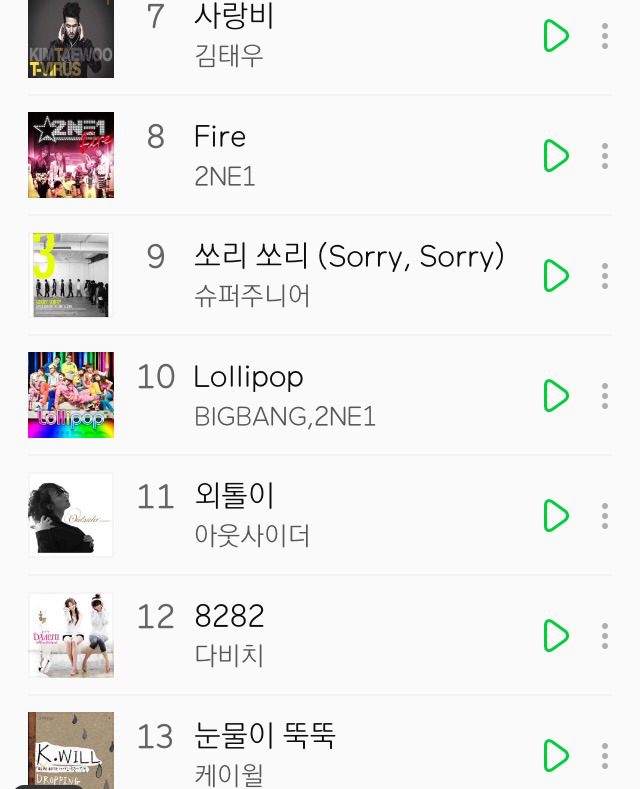Open more options for Fire
The height and width of the screenshot is (789, 640).
coord(605,156)
